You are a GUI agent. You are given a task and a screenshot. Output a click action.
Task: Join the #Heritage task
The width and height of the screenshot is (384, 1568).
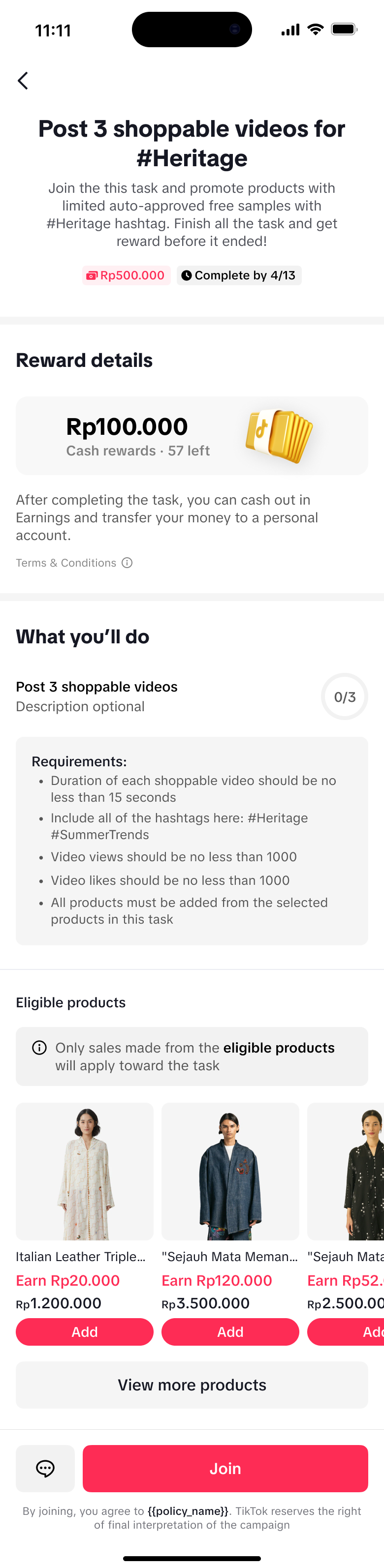click(x=225, y=1468)
